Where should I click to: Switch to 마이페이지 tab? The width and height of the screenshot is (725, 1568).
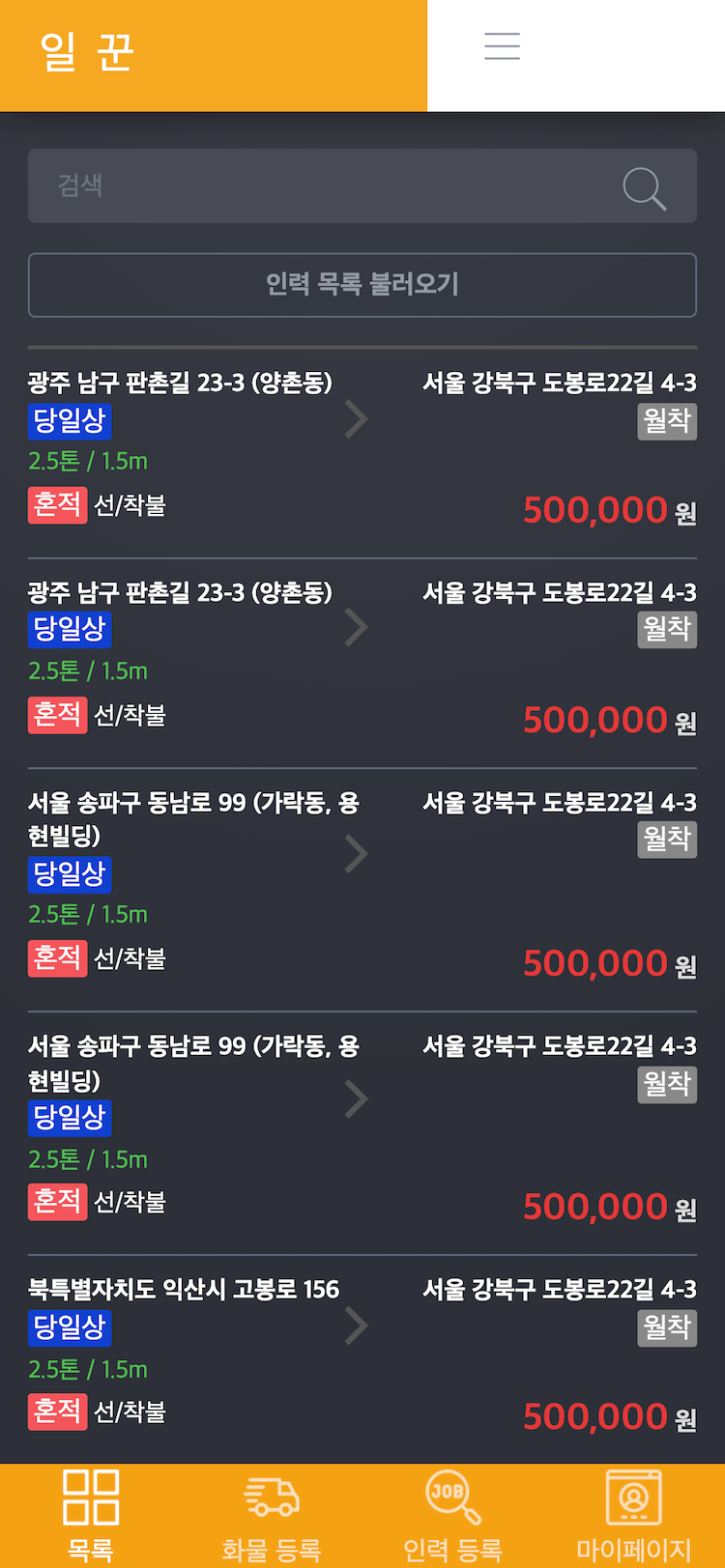click(x=633, y=1515)
